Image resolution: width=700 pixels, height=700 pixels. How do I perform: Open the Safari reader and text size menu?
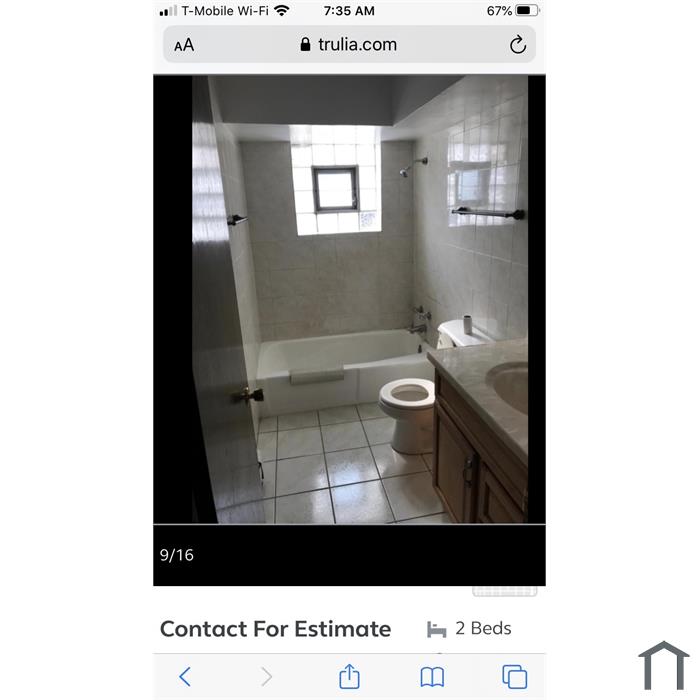click(x=184, y=45)
